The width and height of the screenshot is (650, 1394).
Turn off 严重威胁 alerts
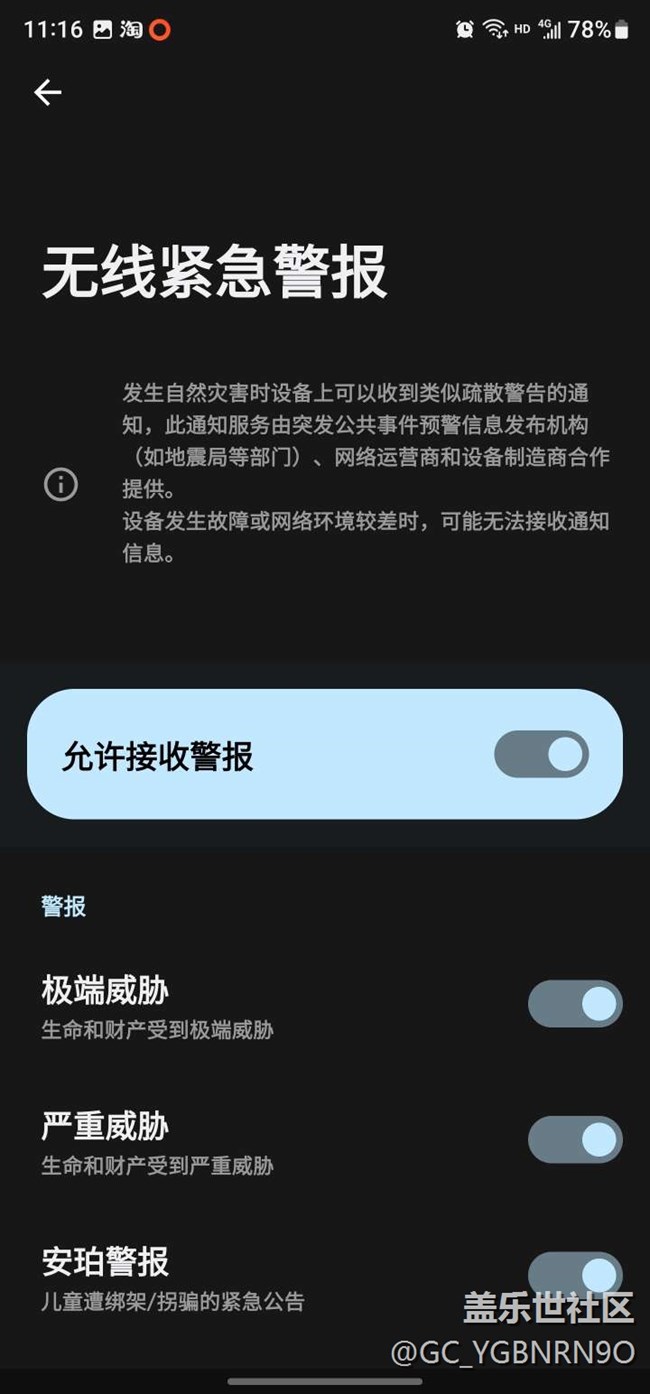(575, 1140)
